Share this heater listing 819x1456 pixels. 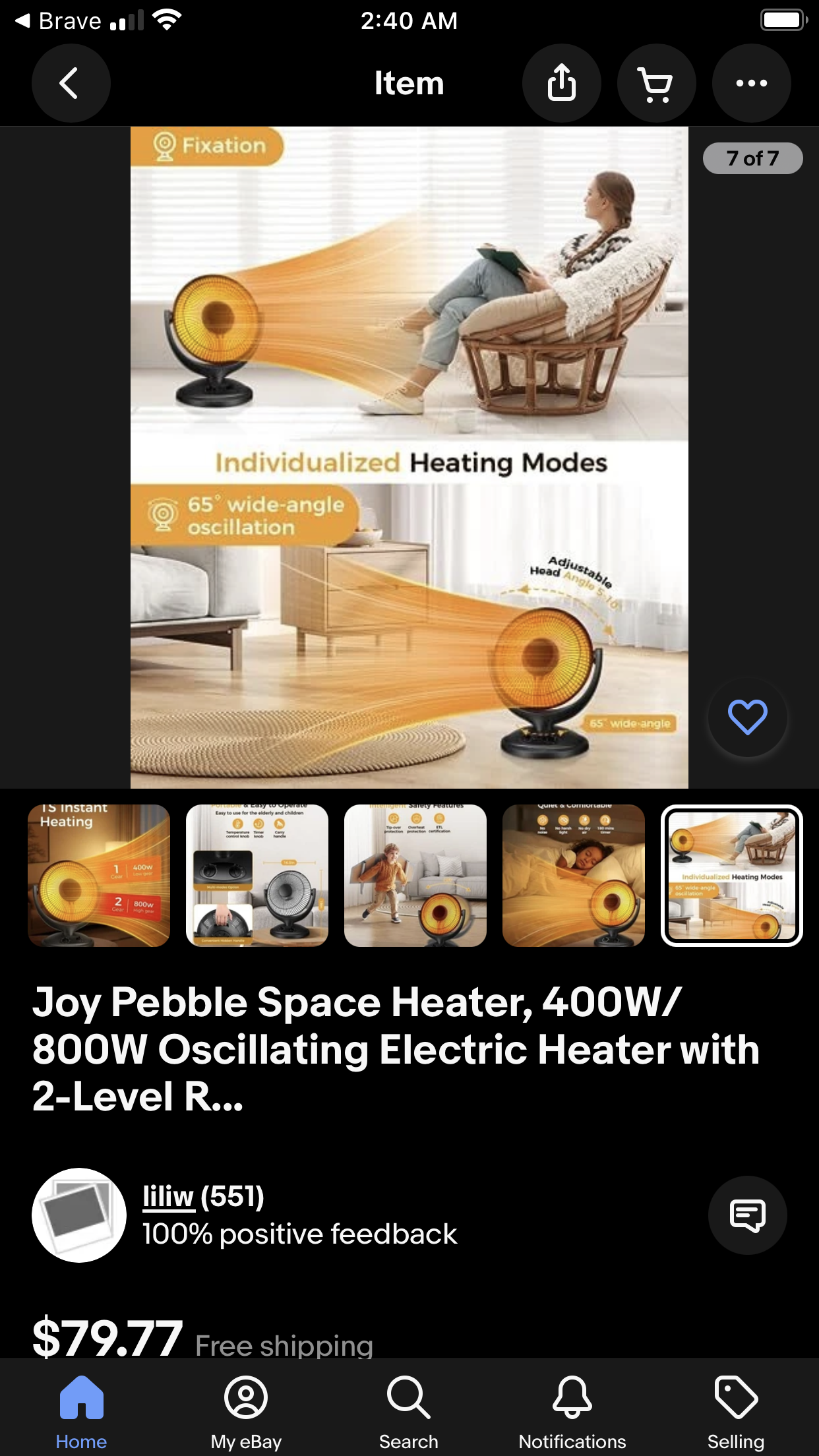coord(561,83)
